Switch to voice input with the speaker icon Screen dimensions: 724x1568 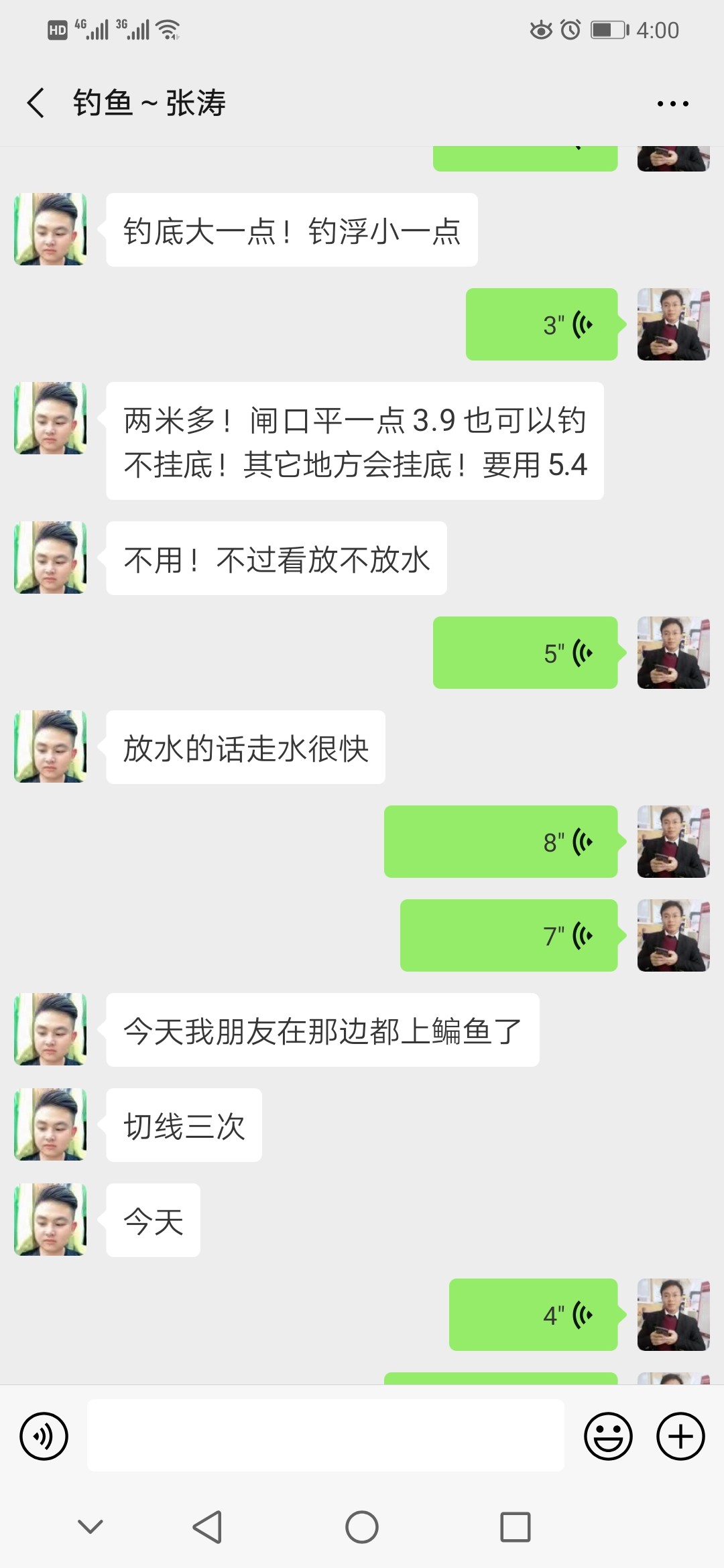[44, 1436]
